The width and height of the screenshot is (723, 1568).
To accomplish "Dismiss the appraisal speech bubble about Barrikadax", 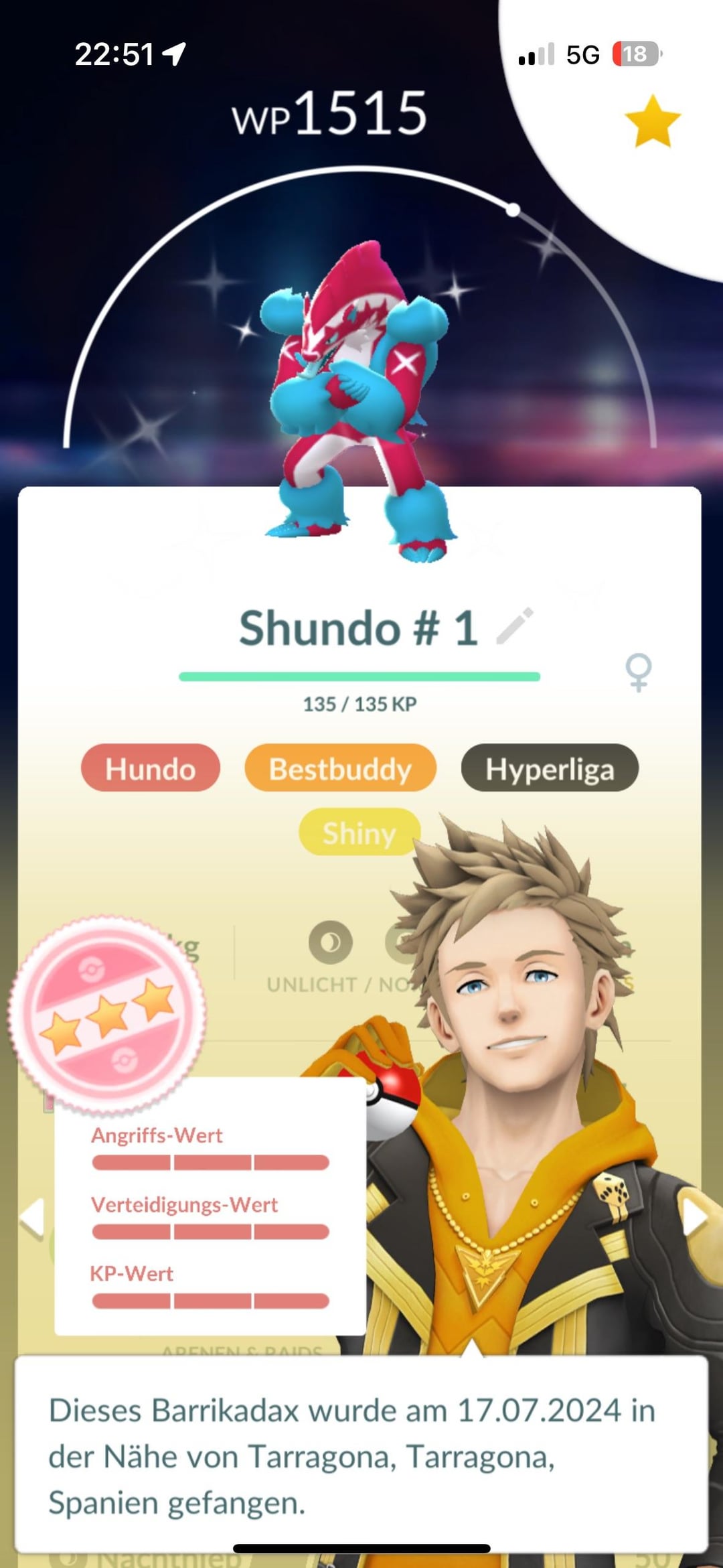I will click(361, 1455).
